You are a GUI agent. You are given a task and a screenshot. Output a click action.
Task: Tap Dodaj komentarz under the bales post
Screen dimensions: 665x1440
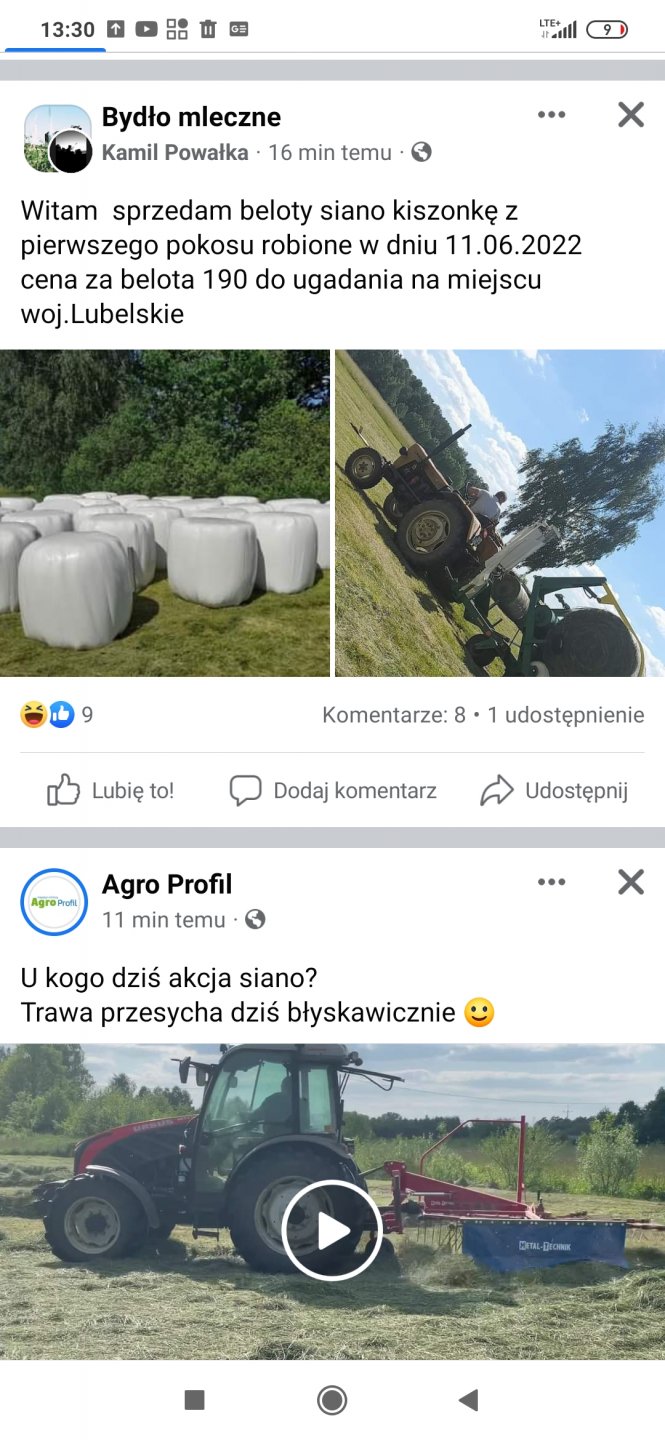pyautogui.click(x=333, y=791)
